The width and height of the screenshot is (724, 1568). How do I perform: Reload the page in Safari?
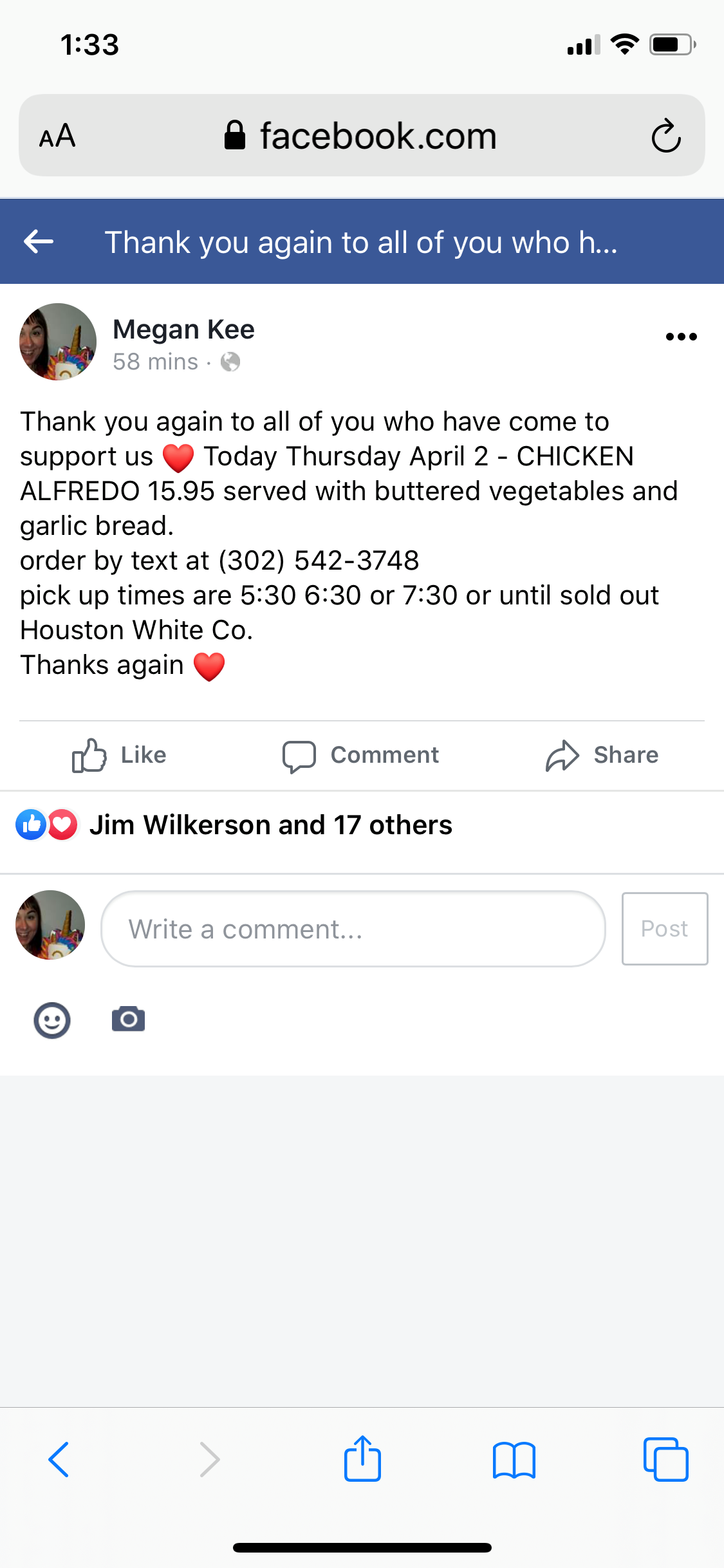[666, 136]
